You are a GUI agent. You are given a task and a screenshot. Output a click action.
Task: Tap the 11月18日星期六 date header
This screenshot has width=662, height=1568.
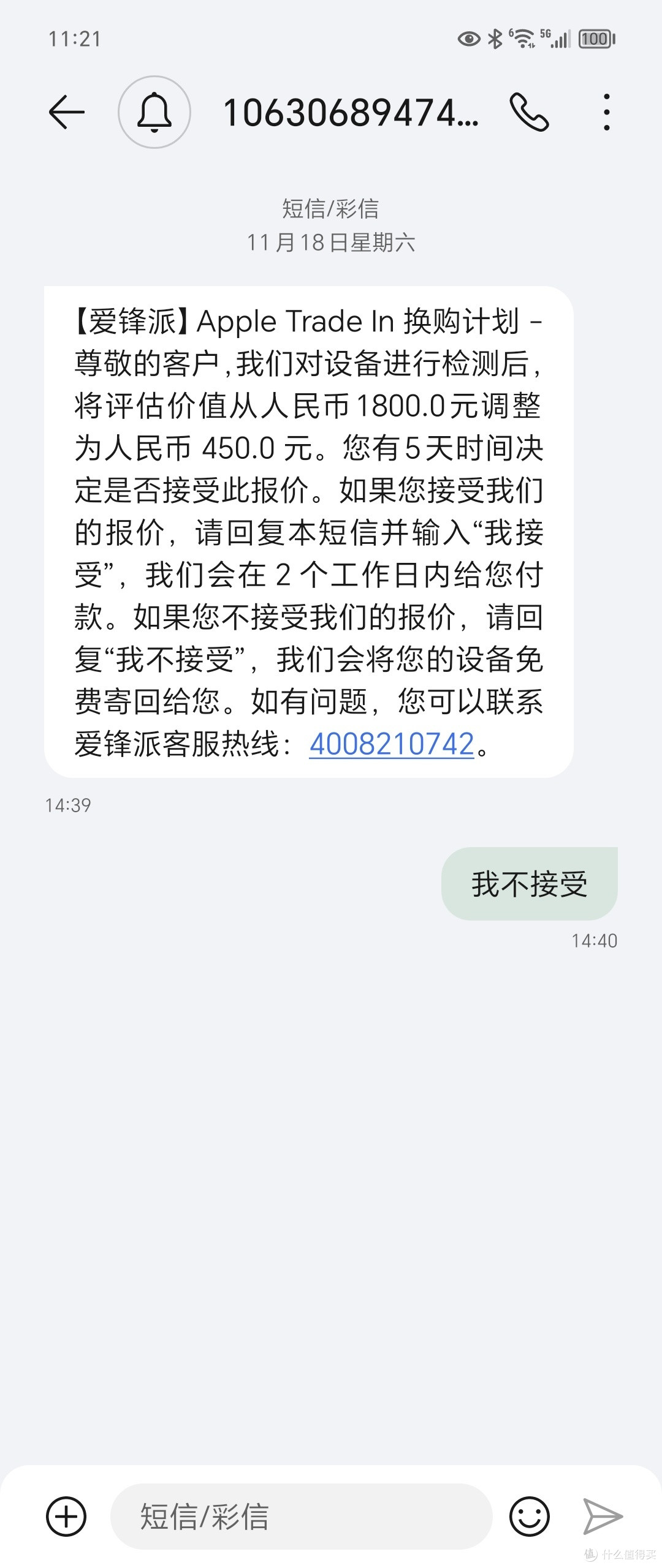tap(331, 243)
